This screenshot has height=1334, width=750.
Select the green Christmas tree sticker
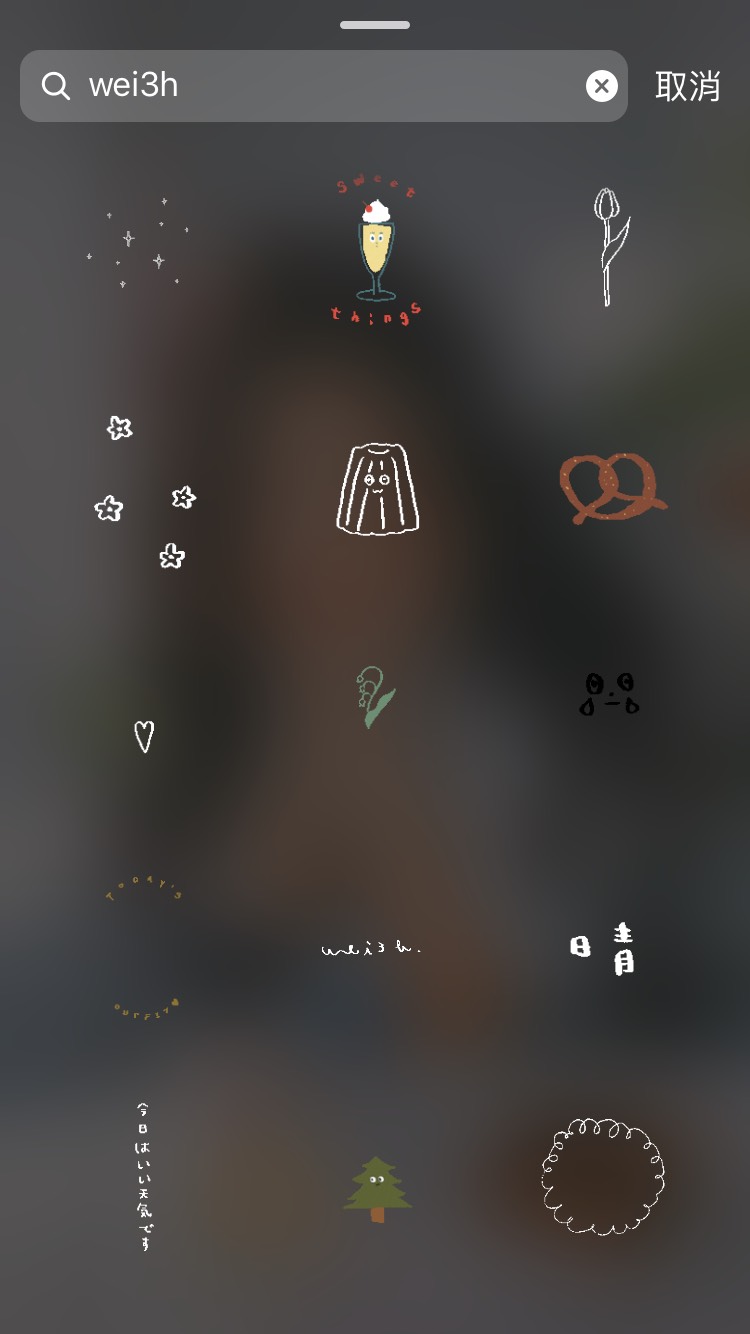377,1188
